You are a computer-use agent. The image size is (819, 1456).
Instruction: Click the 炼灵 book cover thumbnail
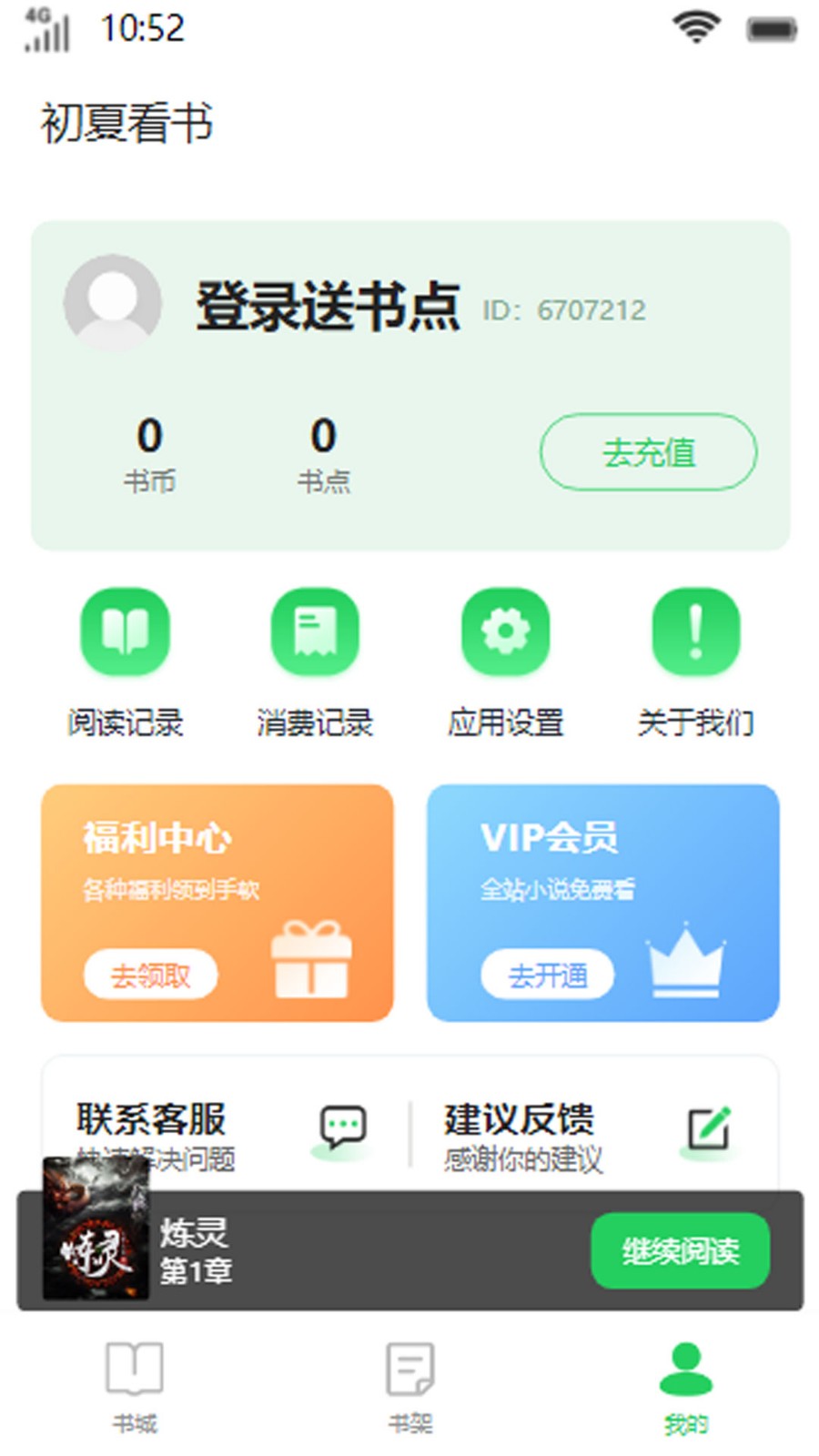tap(94, 1245)
